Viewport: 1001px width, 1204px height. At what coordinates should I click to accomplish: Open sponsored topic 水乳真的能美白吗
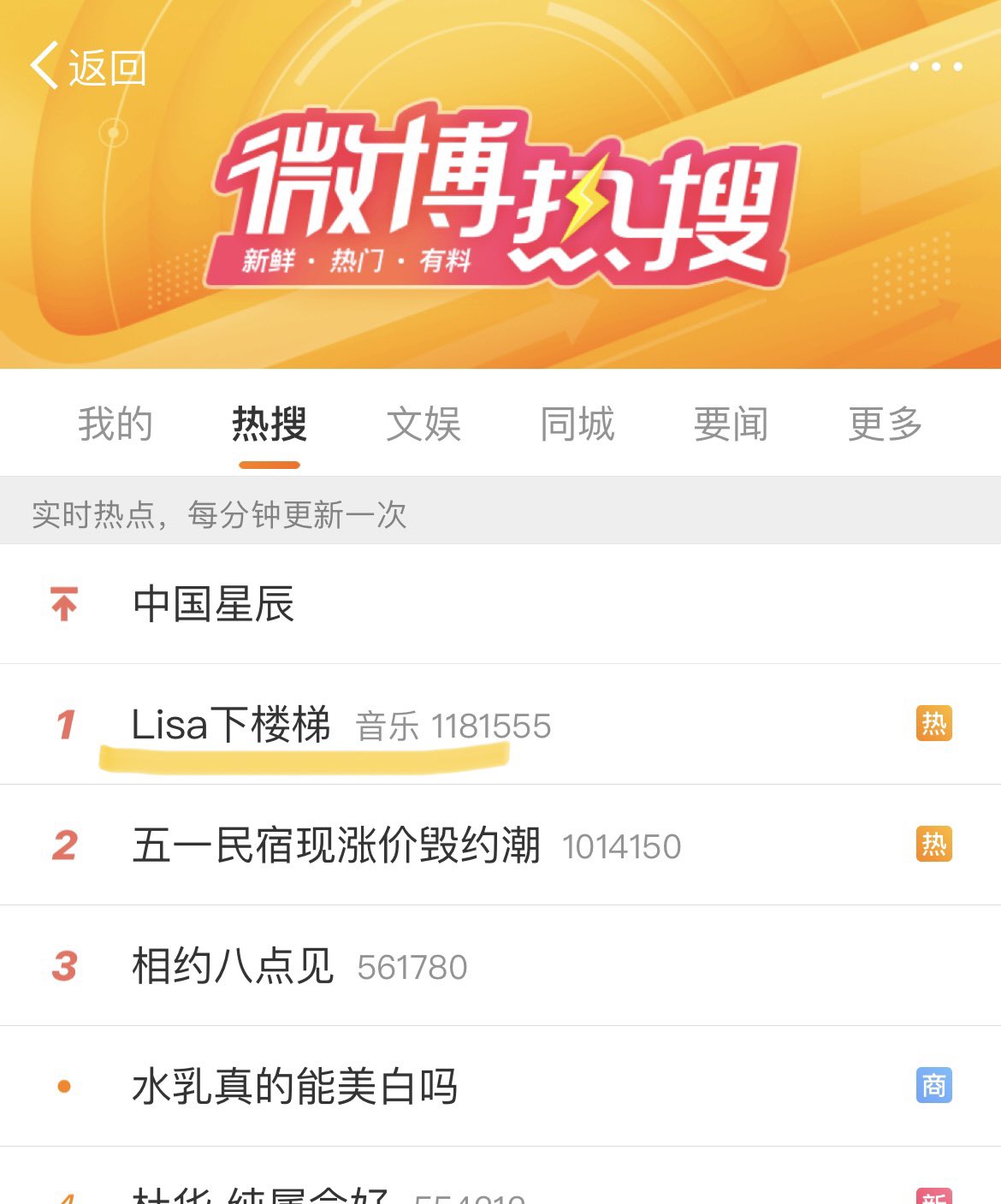coord(295,1087)
